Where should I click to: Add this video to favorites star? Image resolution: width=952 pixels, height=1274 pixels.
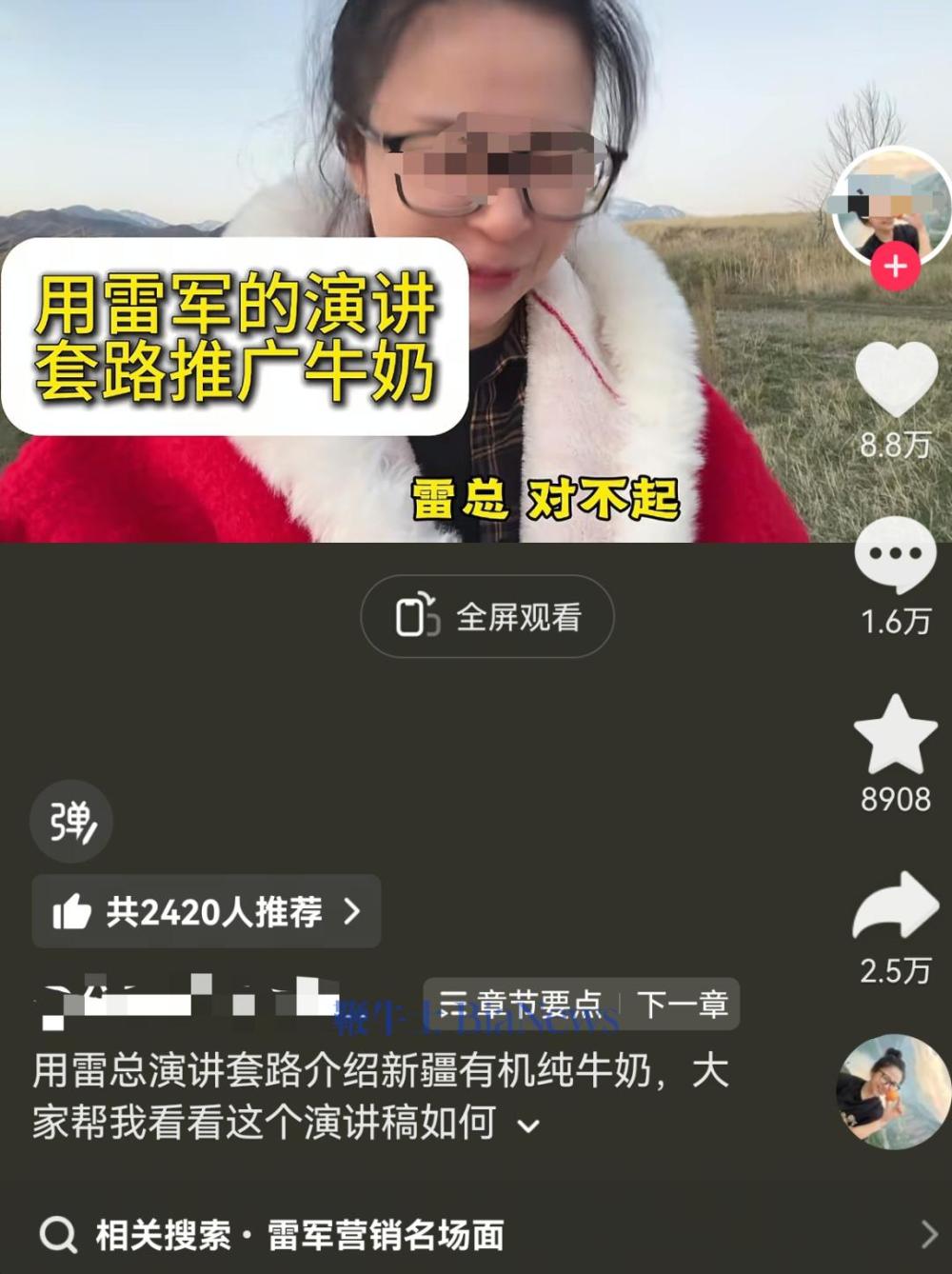click(x=895, y=734)
